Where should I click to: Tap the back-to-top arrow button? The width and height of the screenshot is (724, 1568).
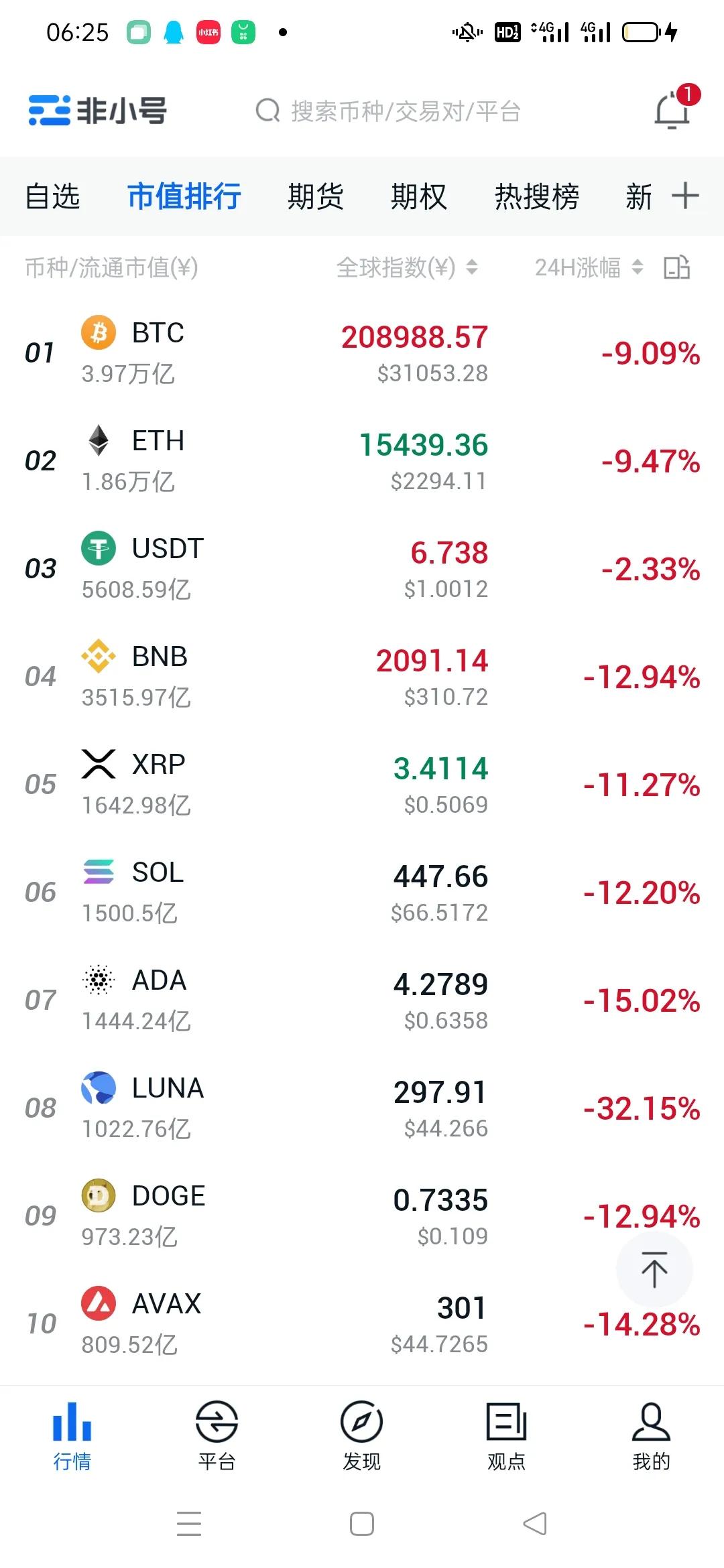[654, 1270]
